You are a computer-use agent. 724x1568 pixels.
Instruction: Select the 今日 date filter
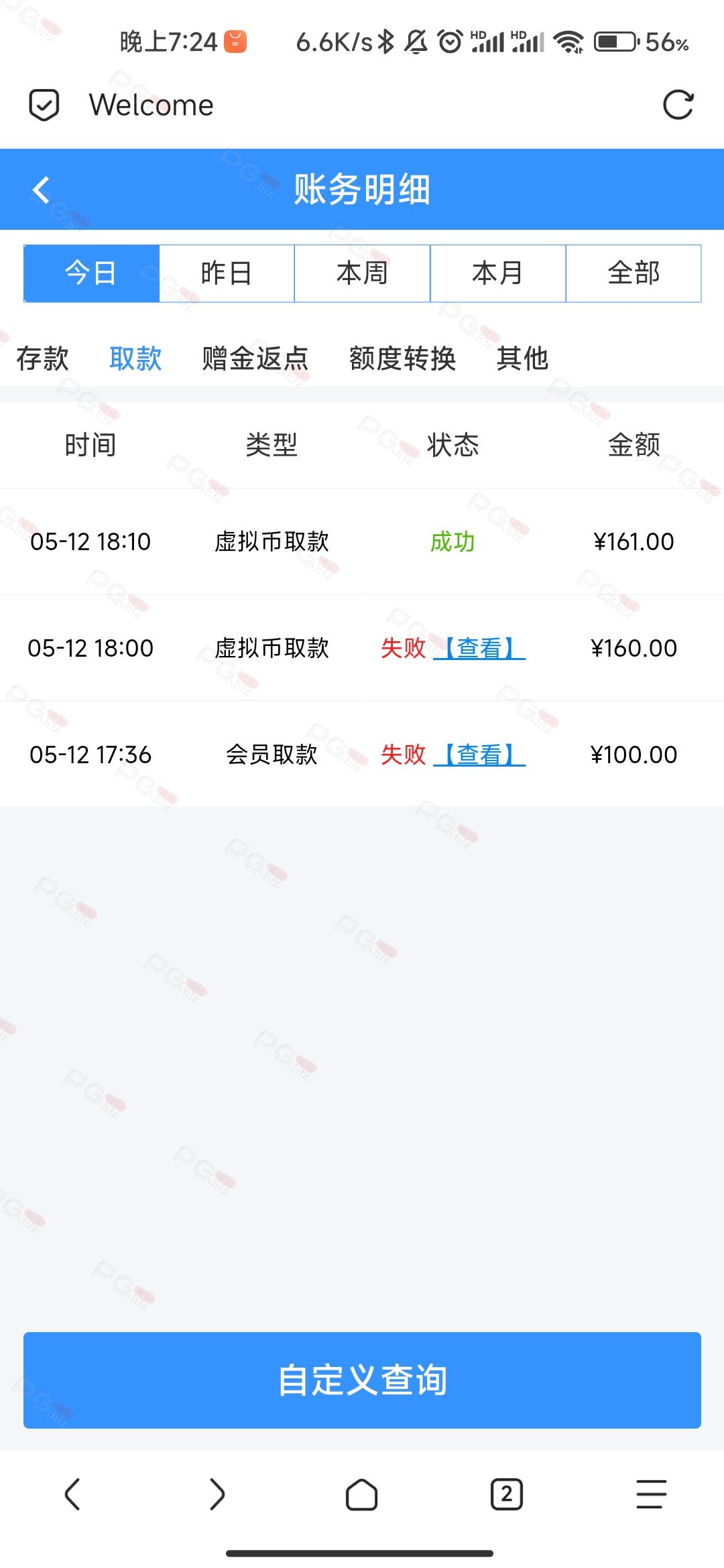click(91, 273)
